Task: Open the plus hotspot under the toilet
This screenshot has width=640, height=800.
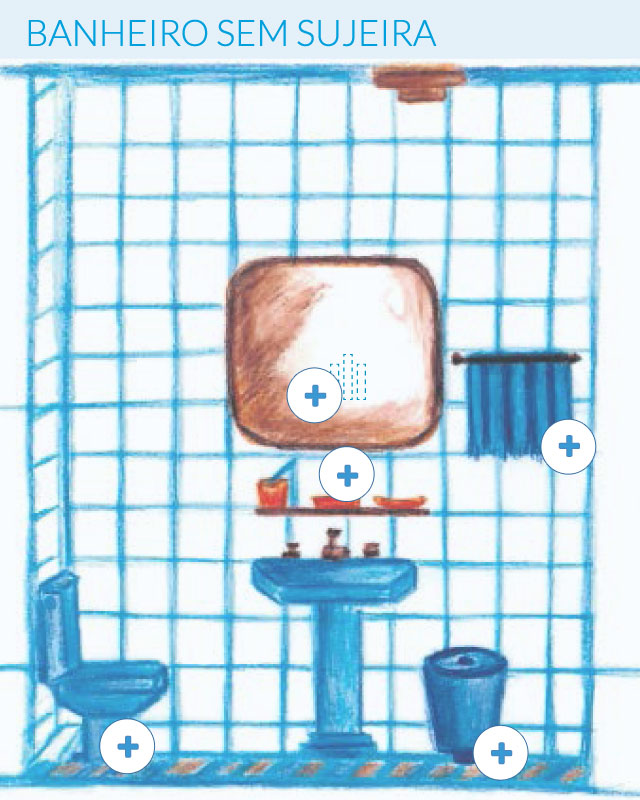Action: pos(127,746)
